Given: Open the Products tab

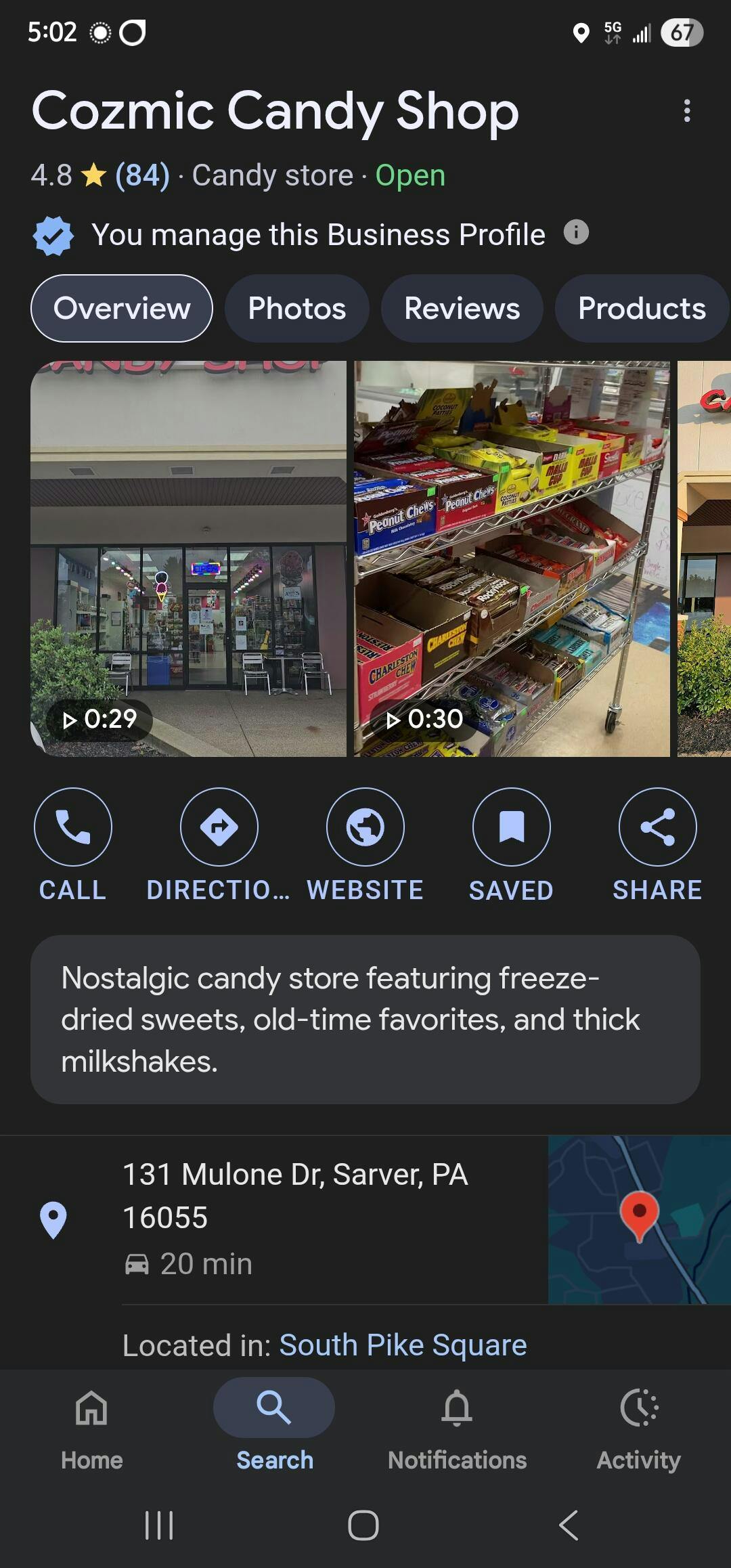Looking at the screenshot, I should (x=642, y=309).
